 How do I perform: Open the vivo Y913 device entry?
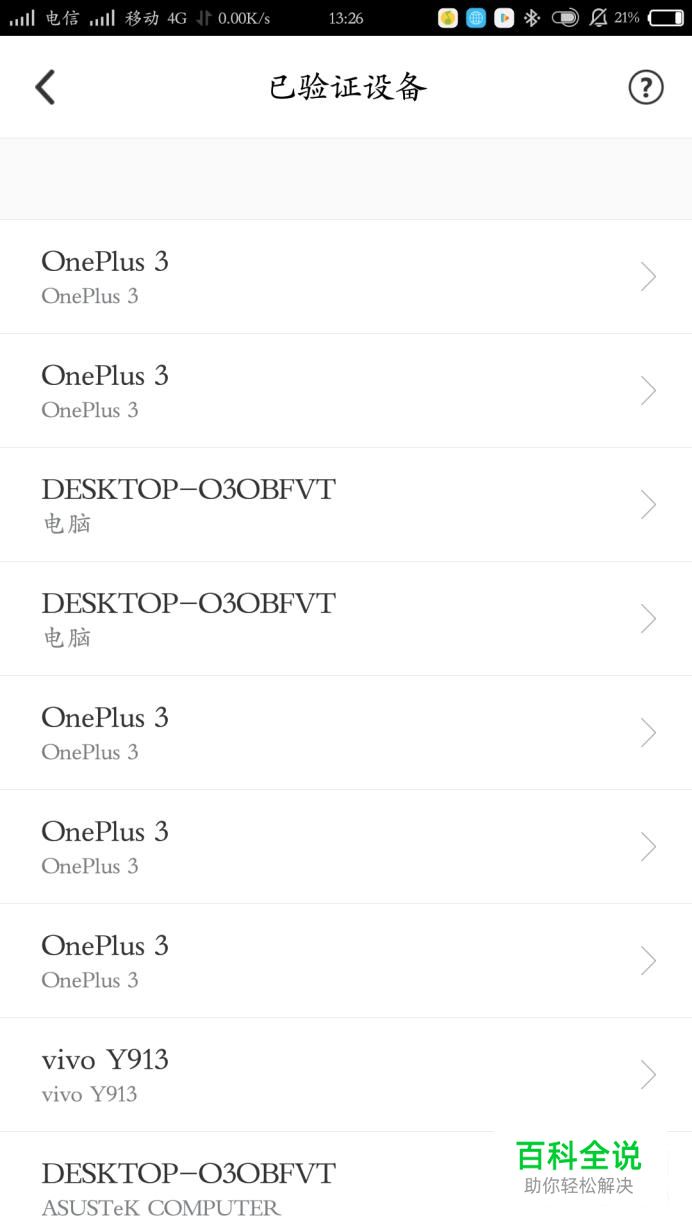(x=346, y=1075)
